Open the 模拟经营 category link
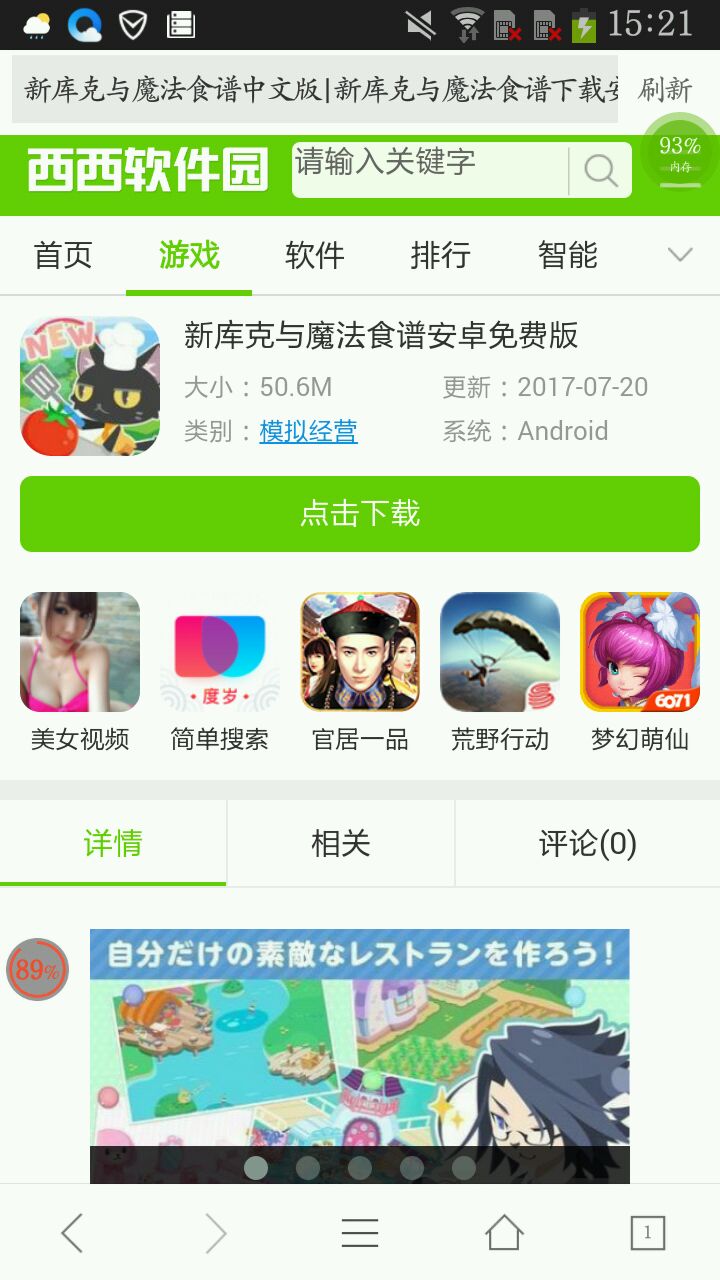 pos(308,431)
